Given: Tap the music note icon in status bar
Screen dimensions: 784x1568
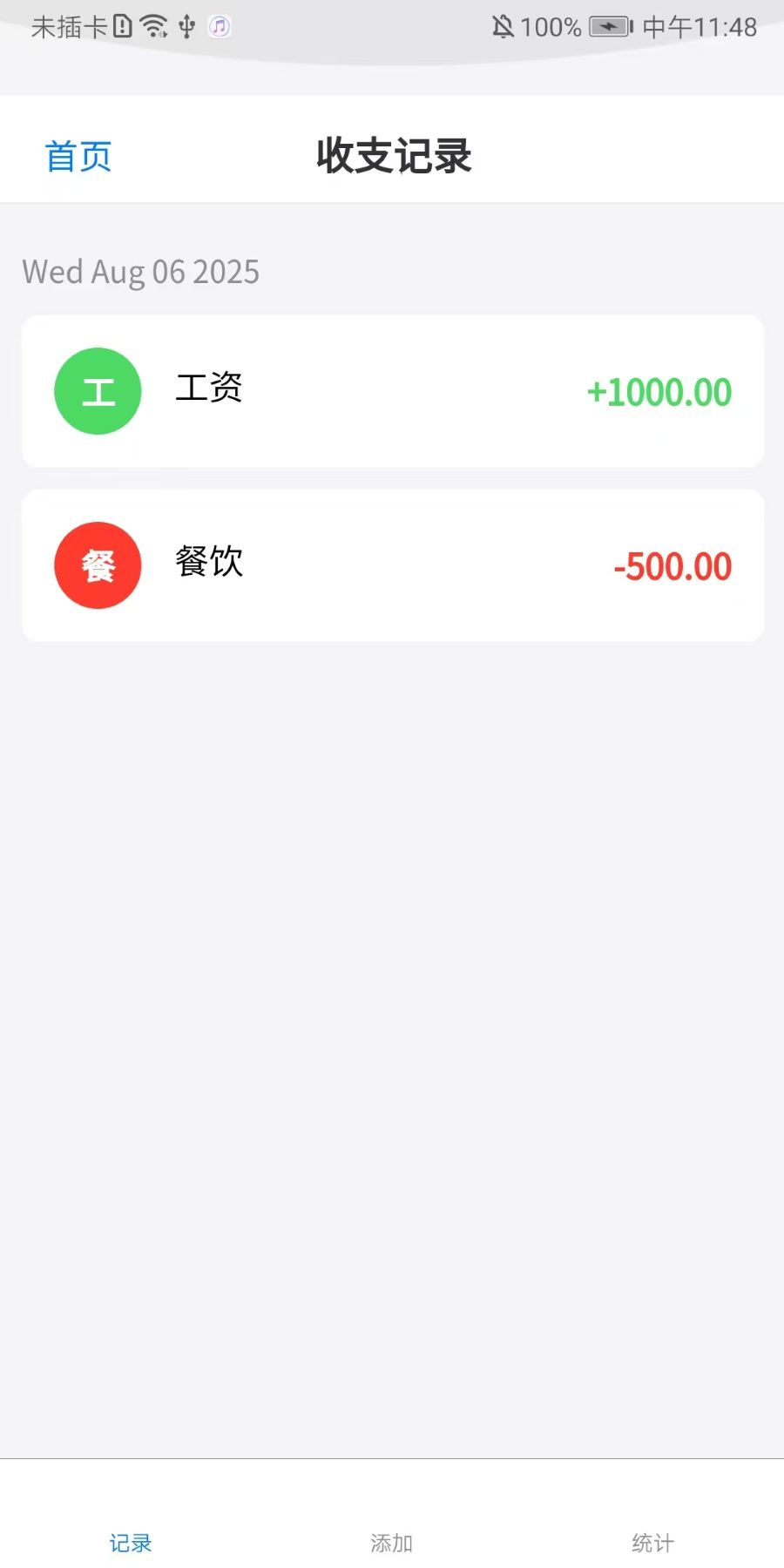Looking at the screenshot, I should pyautogui.click(x=219, y=27).
